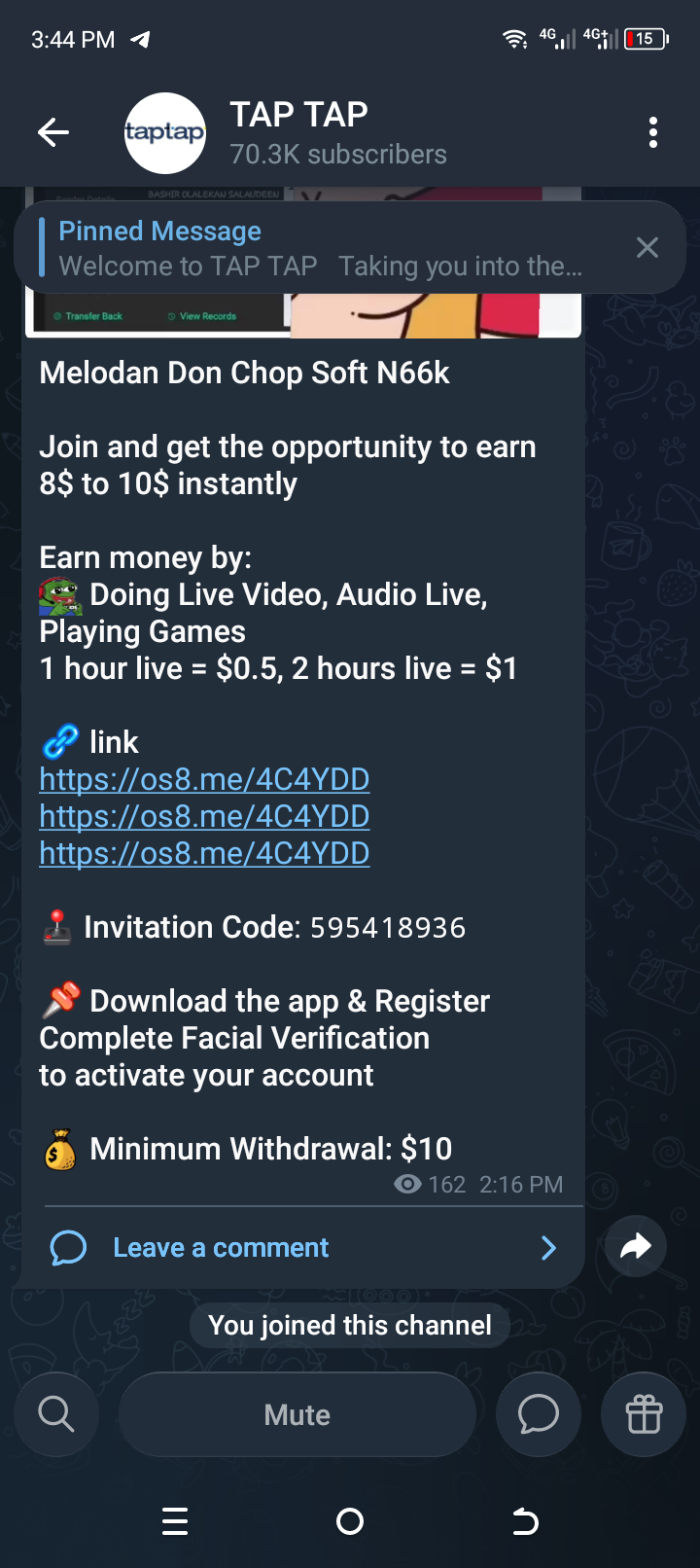Send a gift with the gift icon
The height and width of the screenshot is (1568, 700).
(x=644, y=1414)
